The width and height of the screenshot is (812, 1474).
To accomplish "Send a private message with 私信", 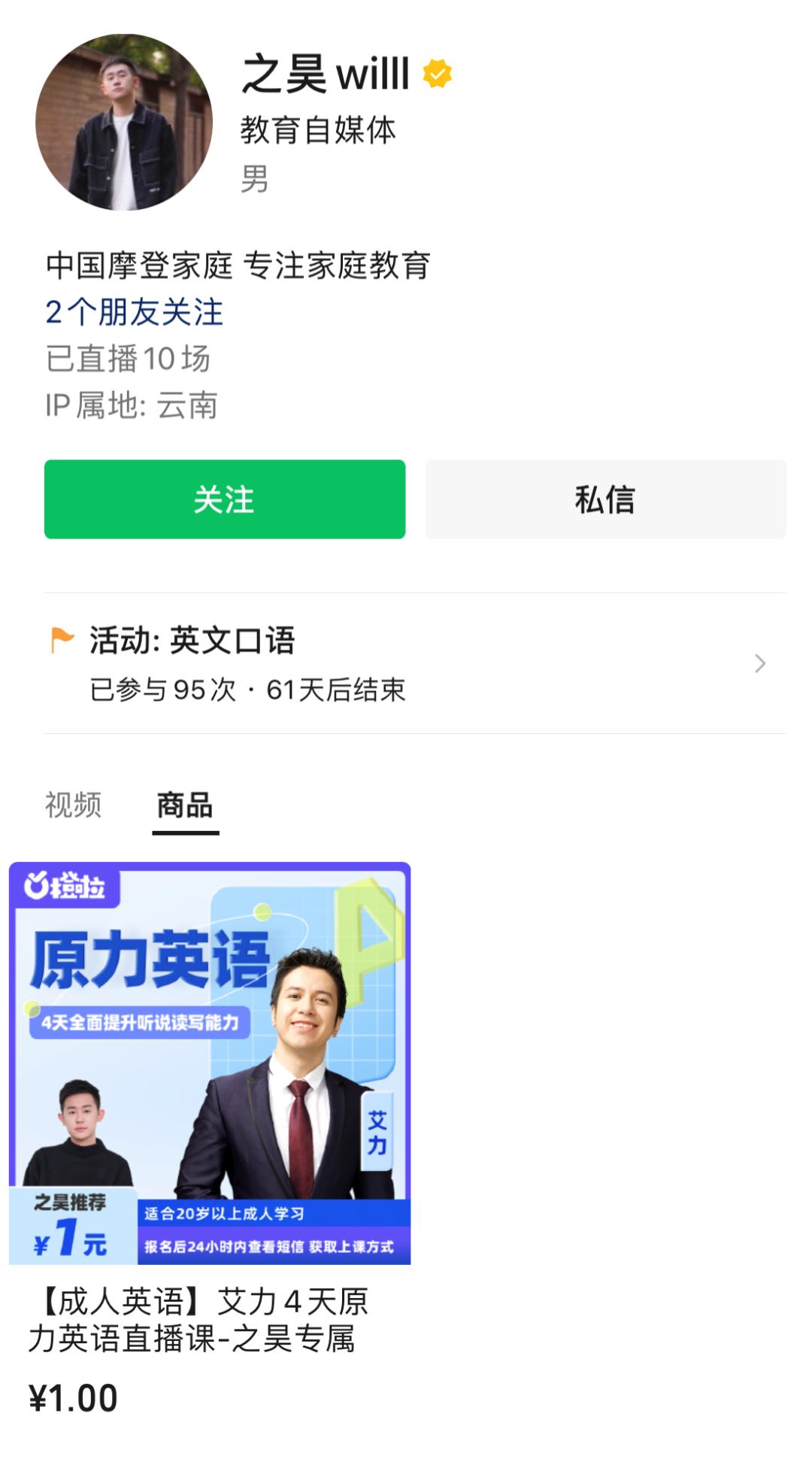I will (606, 500).
